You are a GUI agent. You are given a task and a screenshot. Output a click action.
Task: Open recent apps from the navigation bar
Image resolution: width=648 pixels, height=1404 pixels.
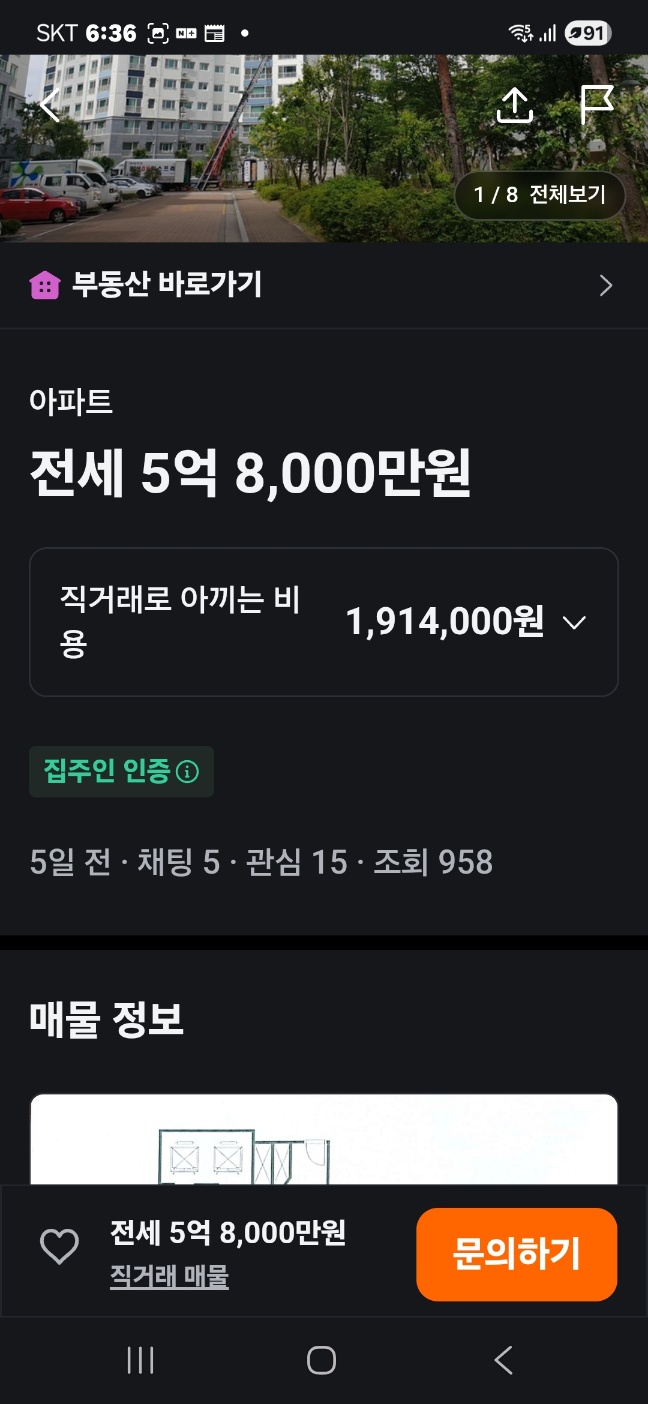(140, 1360)
